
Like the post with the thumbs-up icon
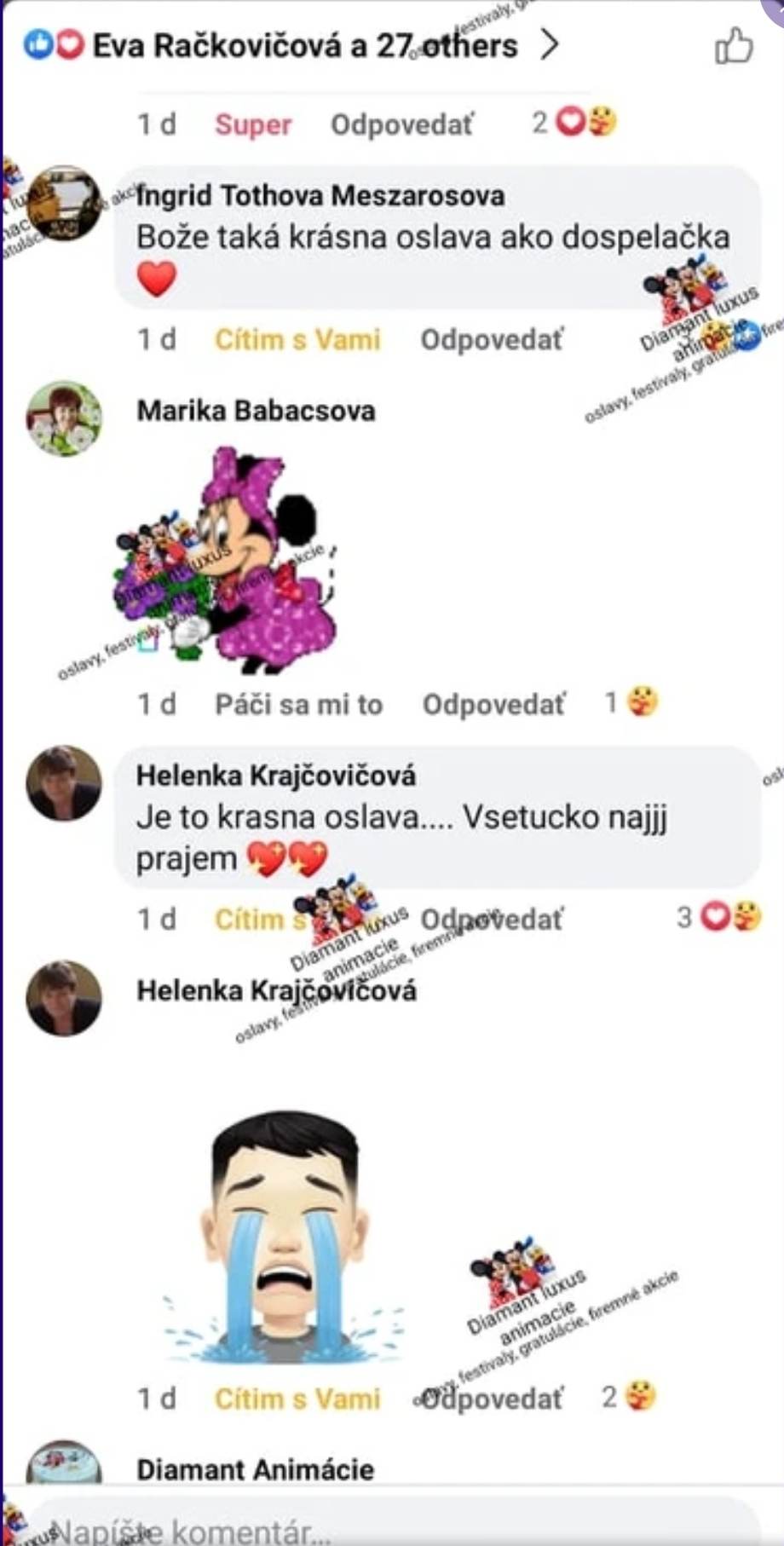(734, 46)
